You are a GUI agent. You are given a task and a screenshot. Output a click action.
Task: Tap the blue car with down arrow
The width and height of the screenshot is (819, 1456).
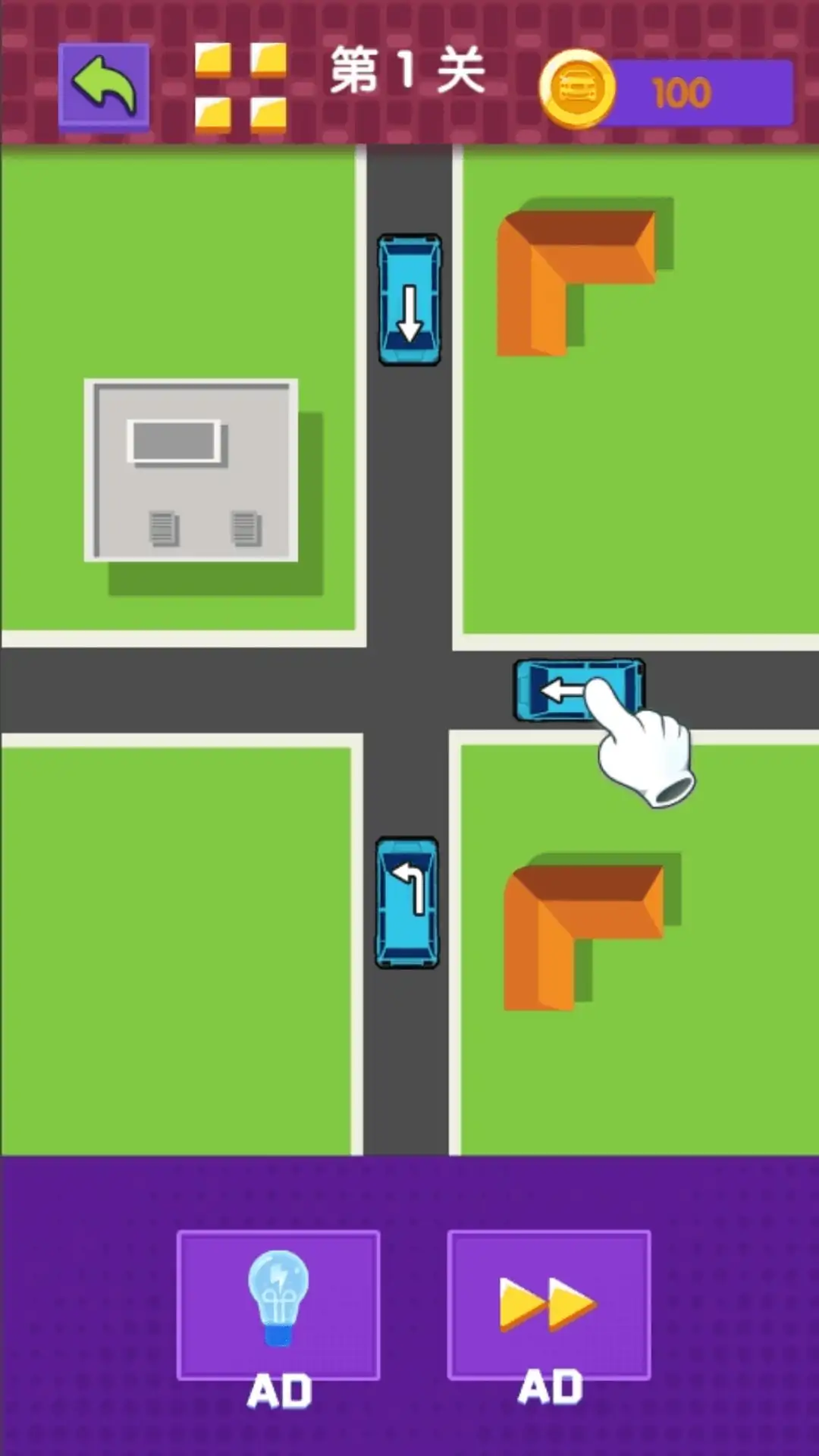(x=409, y=300)
